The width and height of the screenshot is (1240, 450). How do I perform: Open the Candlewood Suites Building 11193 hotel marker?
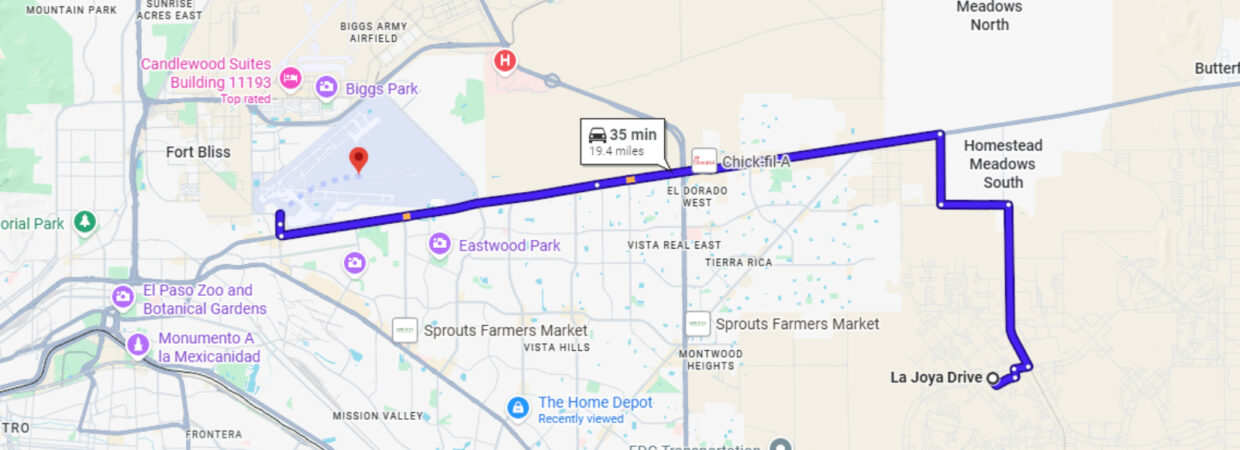[x=290, y=78]
